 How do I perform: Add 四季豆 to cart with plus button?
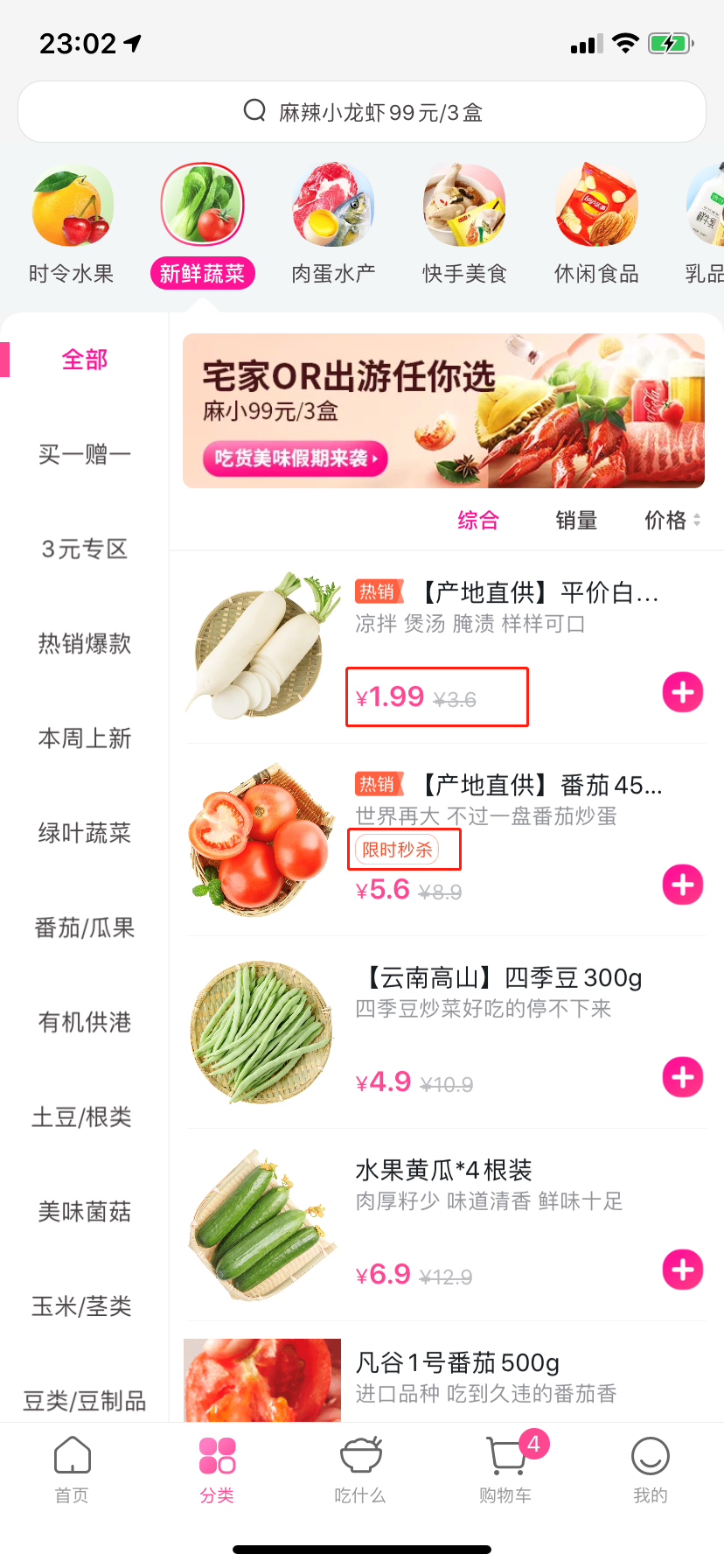[x=681, y=1077]
